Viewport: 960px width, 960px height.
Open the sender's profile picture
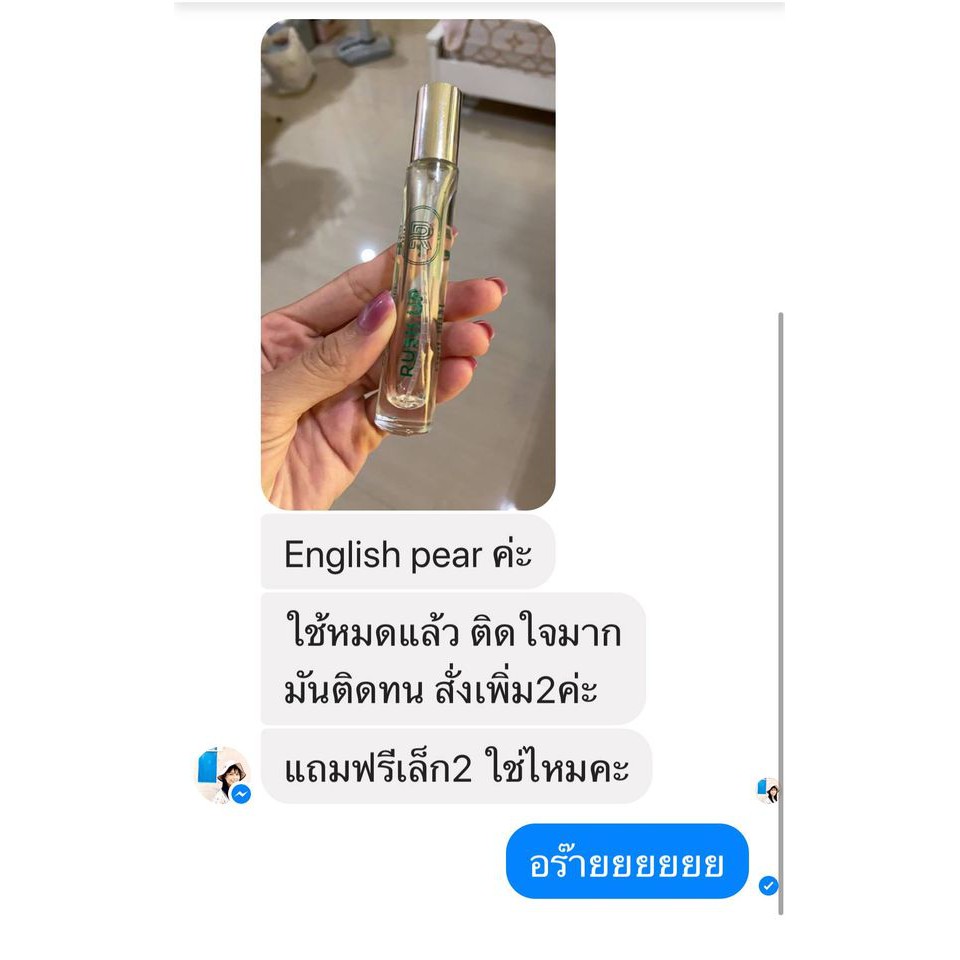coord(223,774)
